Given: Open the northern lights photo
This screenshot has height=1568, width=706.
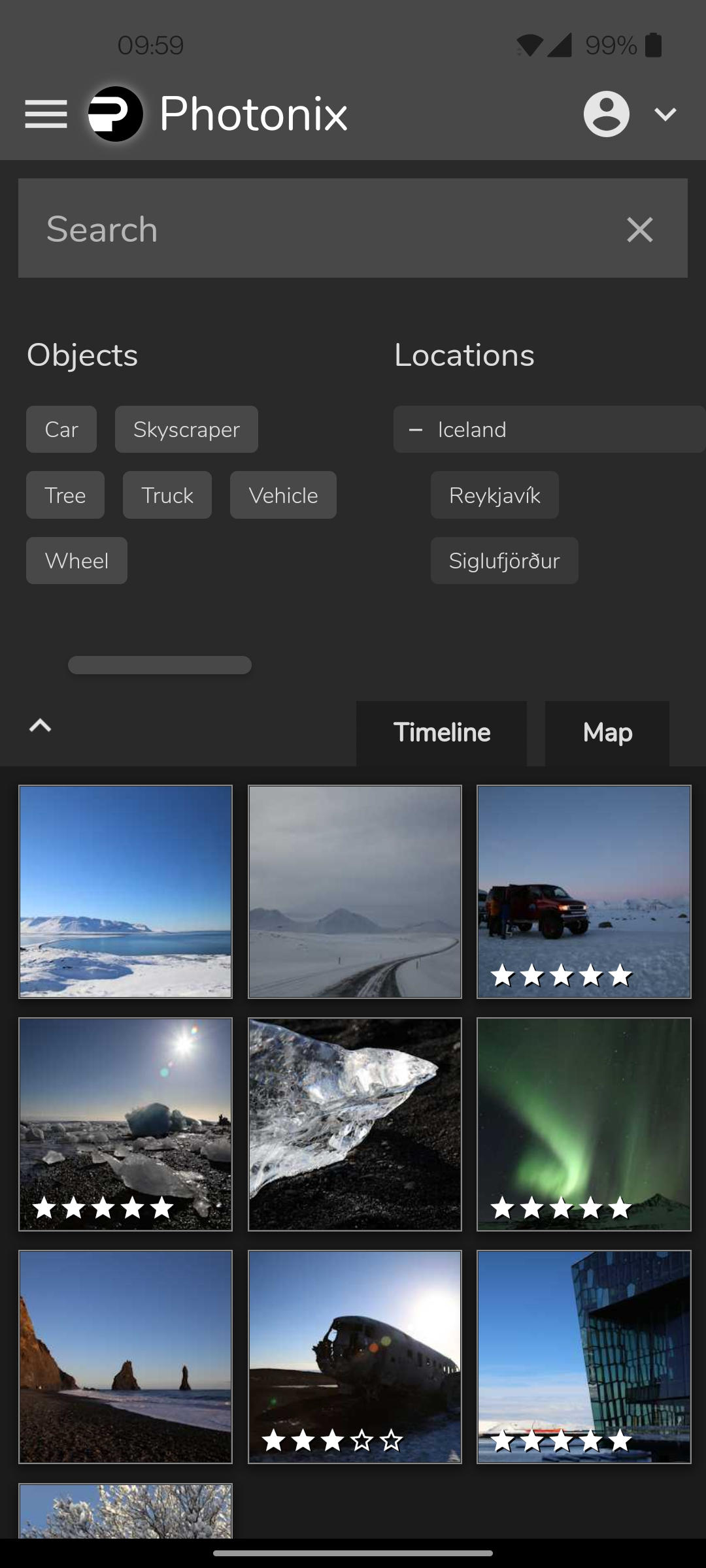Looking at the screenshot, I should pos(584,1124).
